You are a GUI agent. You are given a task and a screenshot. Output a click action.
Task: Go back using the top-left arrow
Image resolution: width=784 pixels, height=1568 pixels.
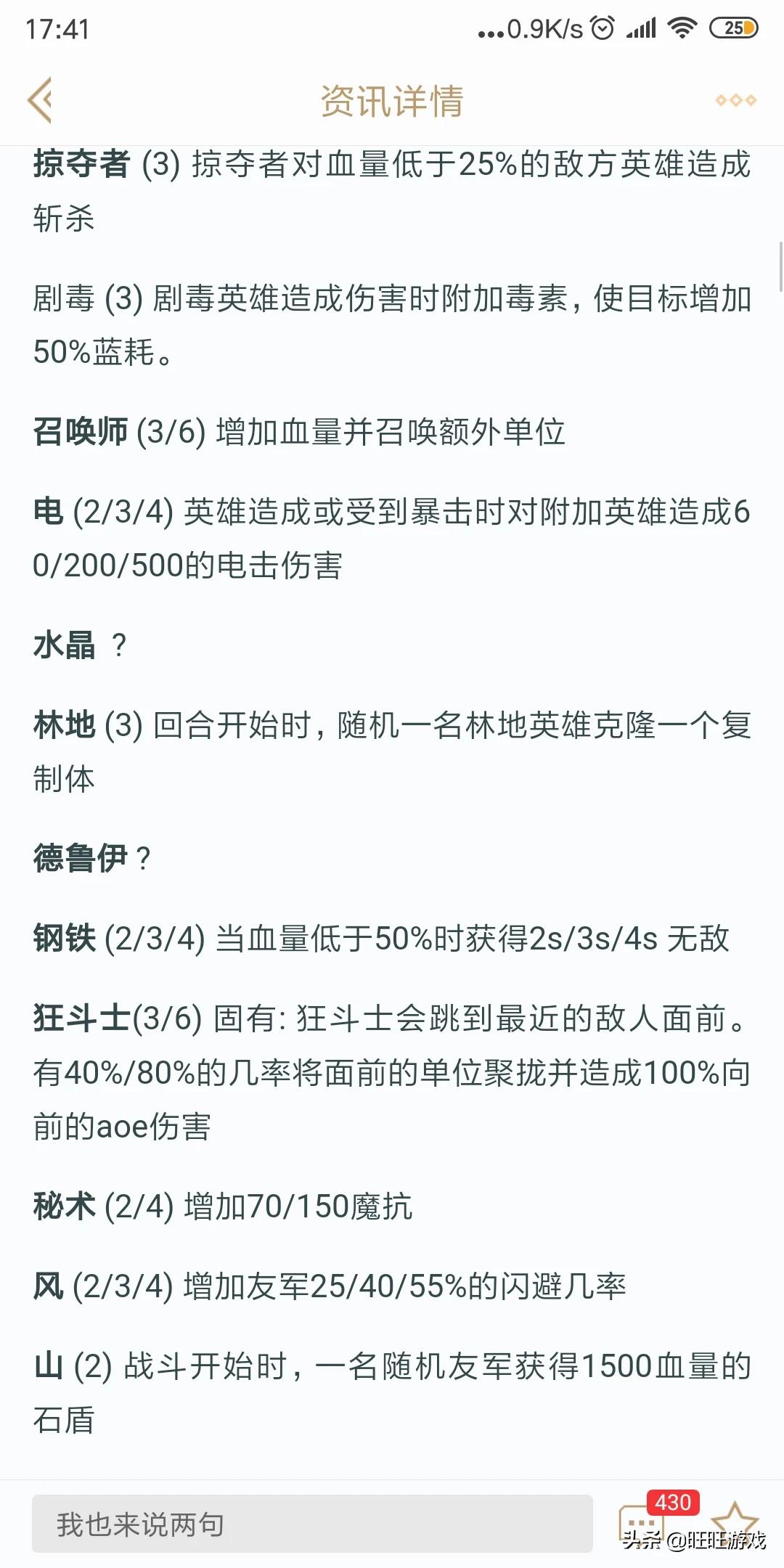[40, 99]
